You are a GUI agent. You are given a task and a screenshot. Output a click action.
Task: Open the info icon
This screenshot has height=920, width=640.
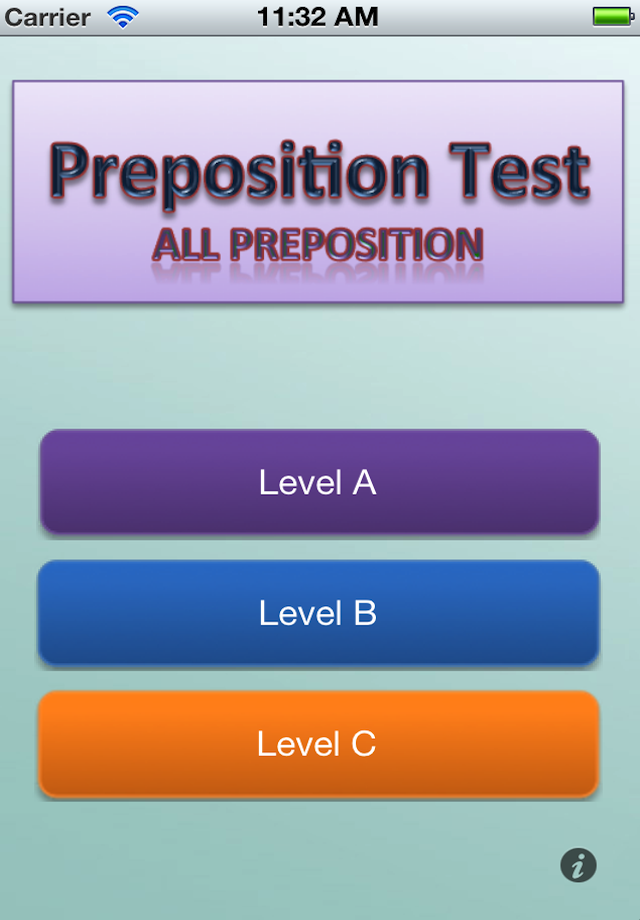[x=578, y=865]
